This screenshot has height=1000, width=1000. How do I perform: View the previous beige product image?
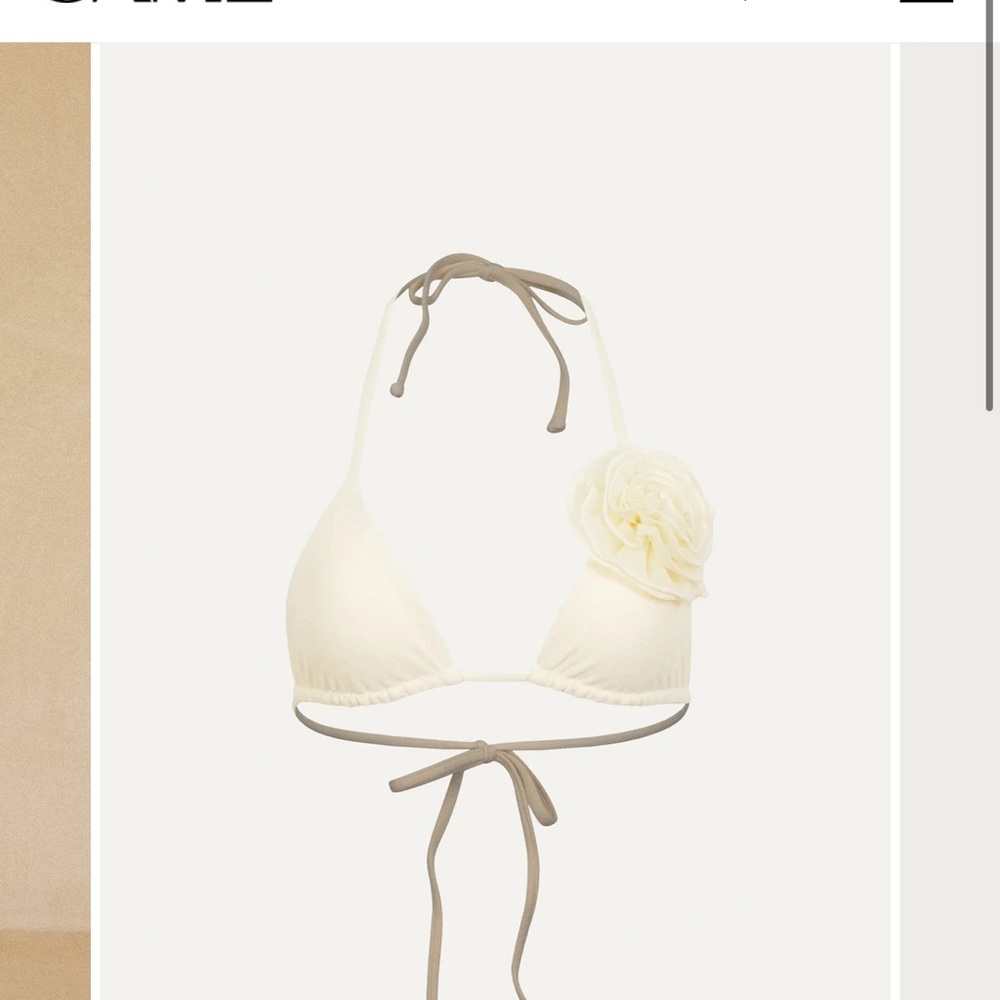[x=44, y=520]
